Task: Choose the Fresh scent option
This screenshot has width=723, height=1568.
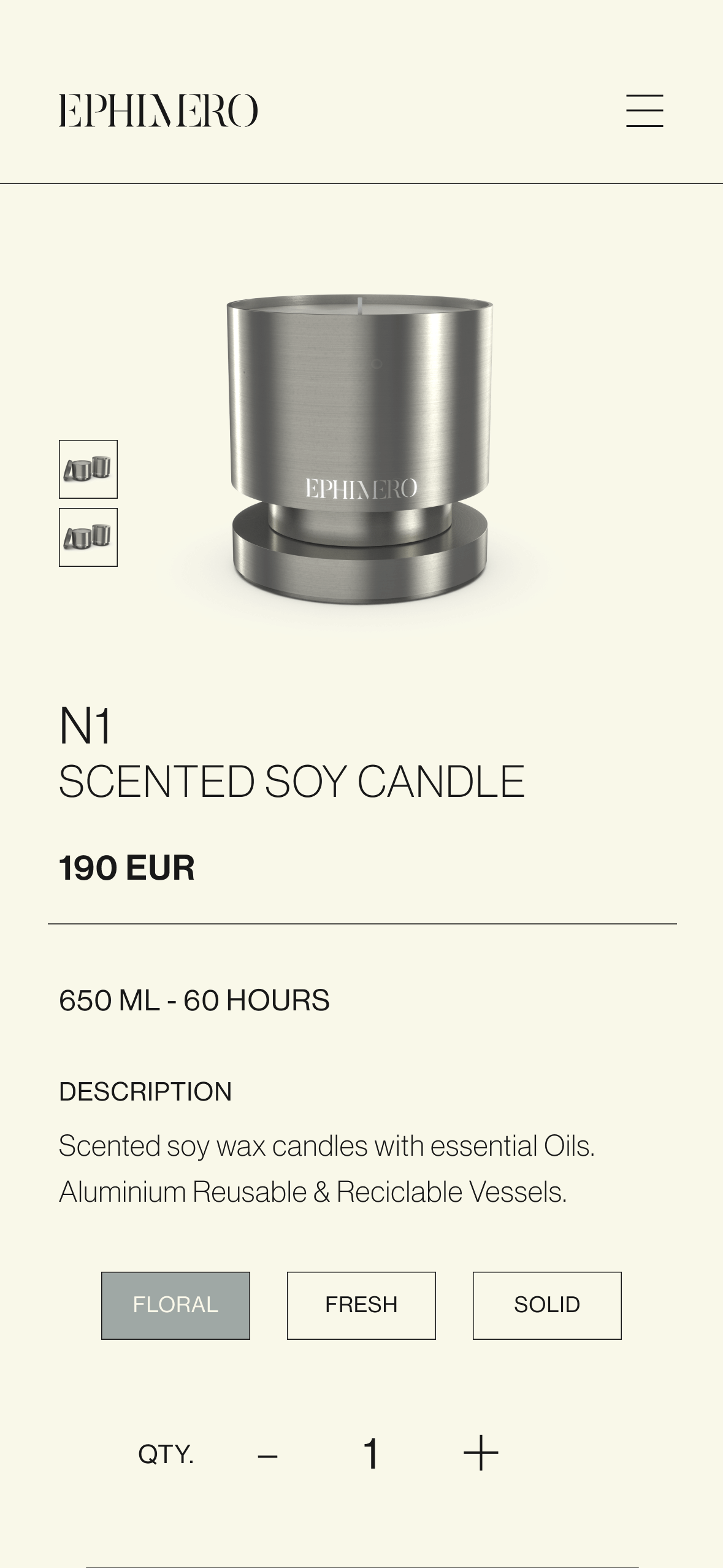Action: coord(361,1305)
